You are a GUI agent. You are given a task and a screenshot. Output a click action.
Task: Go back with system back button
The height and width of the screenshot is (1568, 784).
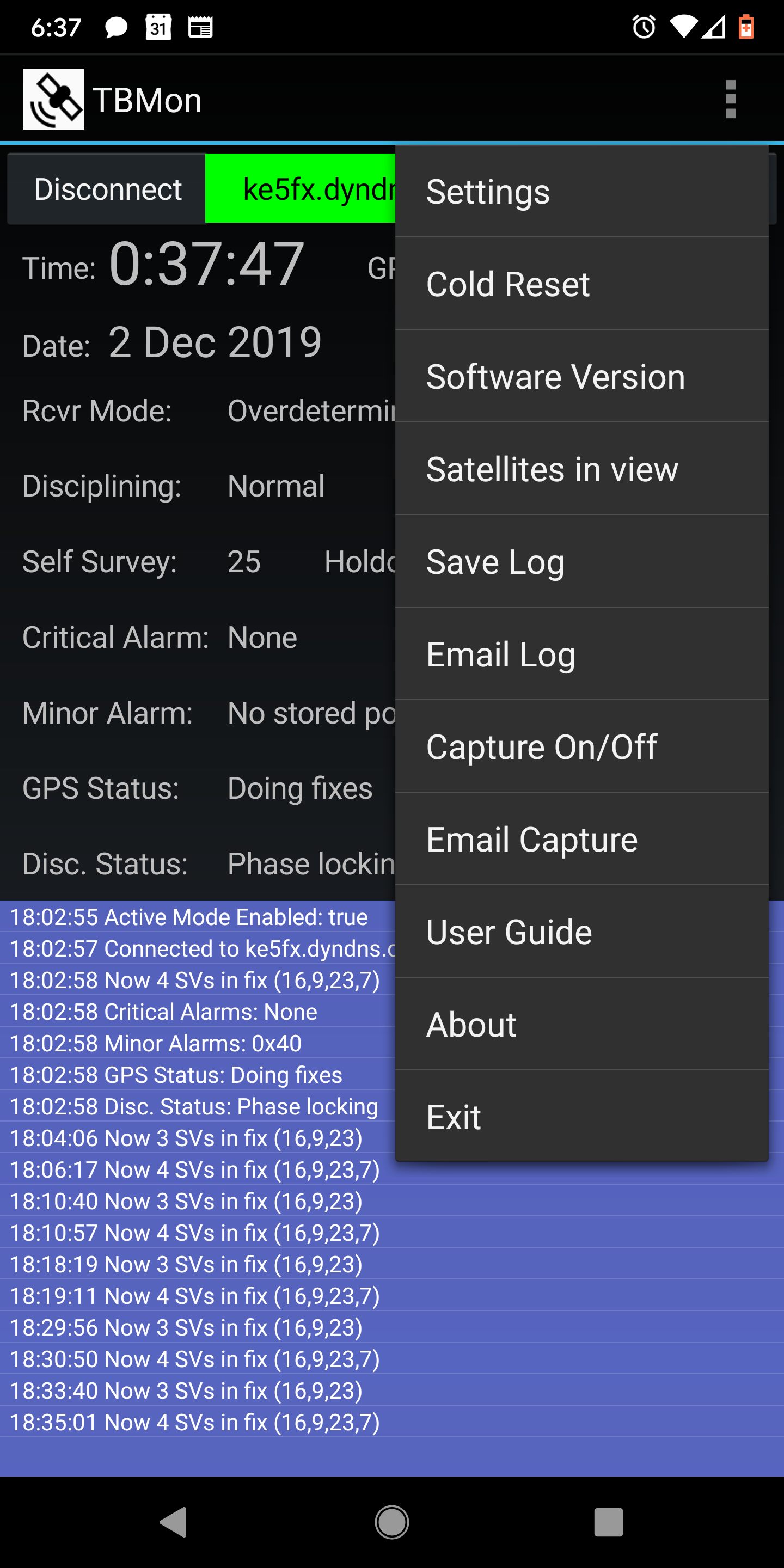(174, 1522)
